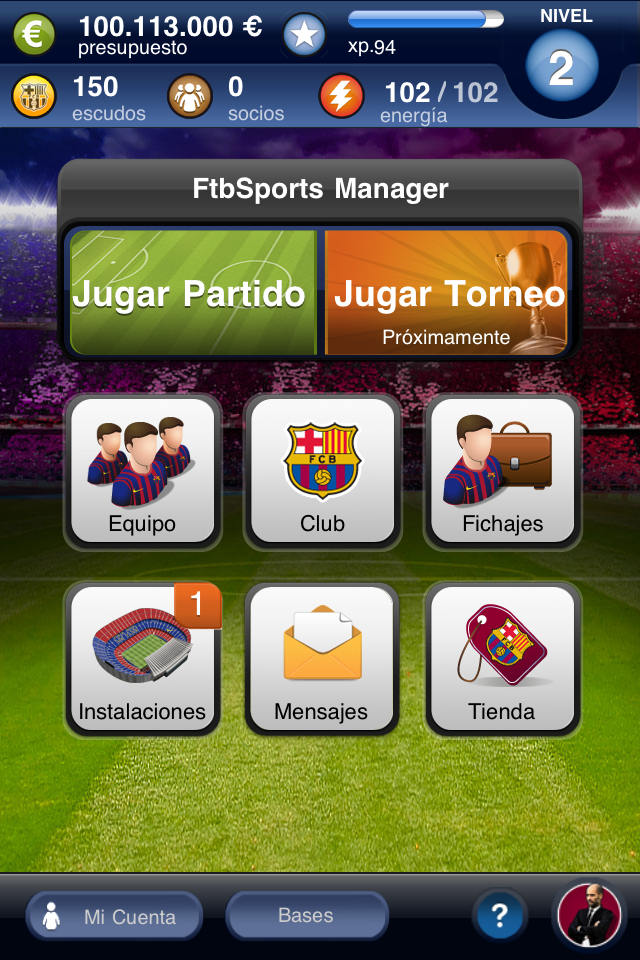Visit the Tienda shop
The height and width of the screenshot is (960, 640).
tap(502, 659)
